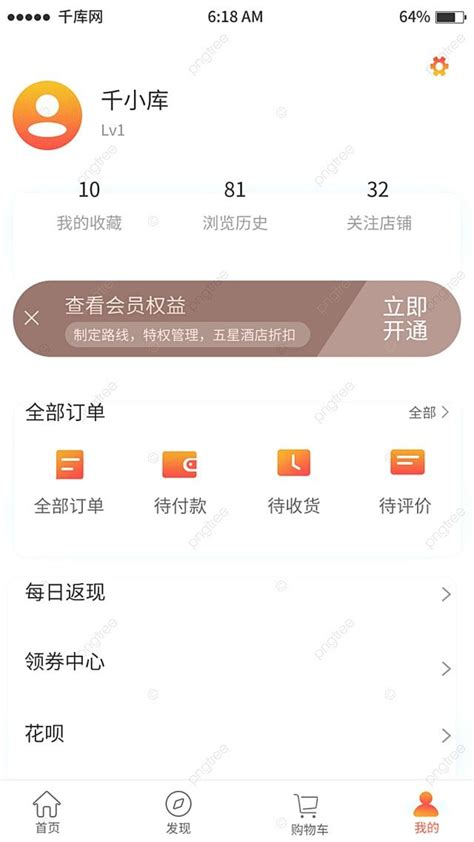The image size is (474, 842).
Task: Dismiss the 查看会员权益 banner
Action: click(x=32, y=318)
